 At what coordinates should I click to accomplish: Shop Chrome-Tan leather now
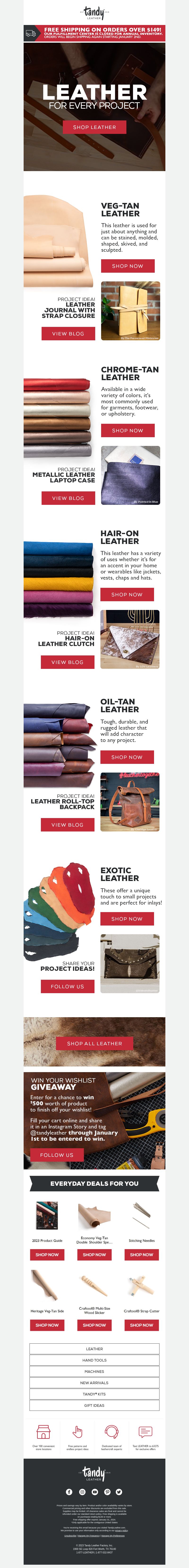[x=127, y=430]
